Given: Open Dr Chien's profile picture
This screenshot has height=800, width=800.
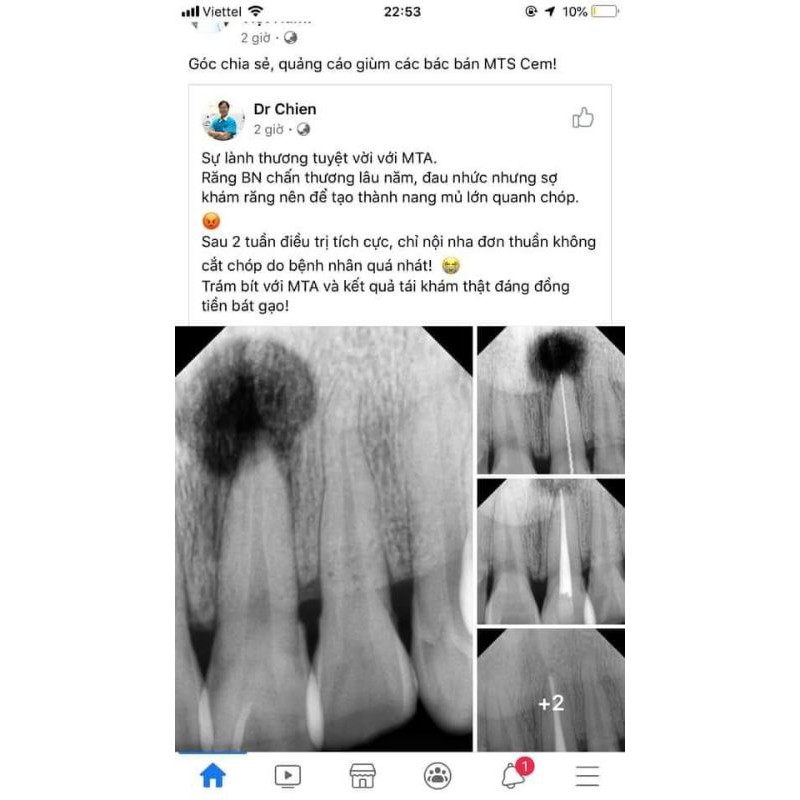Looking at the screenshot, I should [223, 120].
